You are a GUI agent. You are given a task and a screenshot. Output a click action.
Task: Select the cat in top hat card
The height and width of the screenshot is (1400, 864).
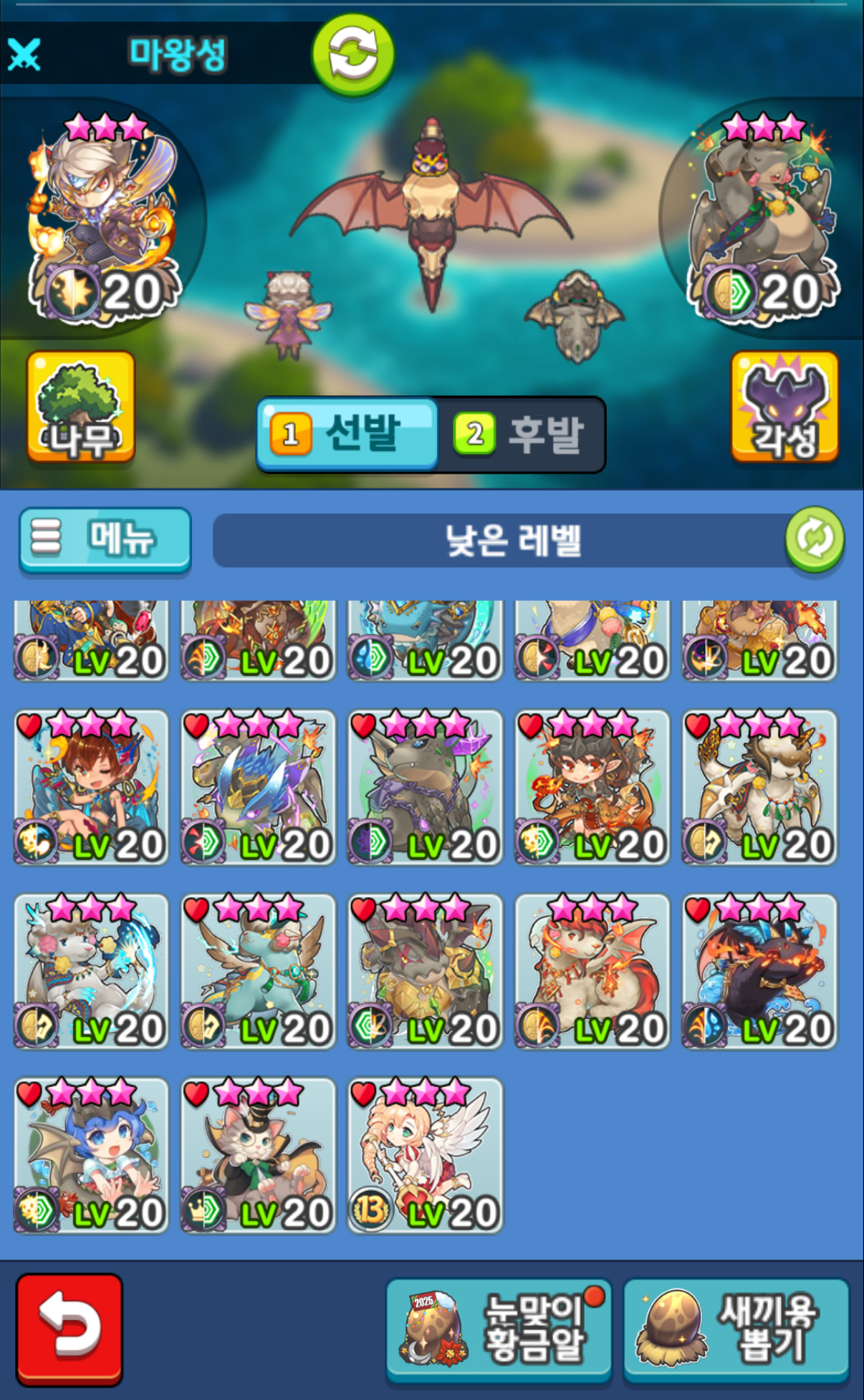pyautogui.click(x=258, y=1155)
